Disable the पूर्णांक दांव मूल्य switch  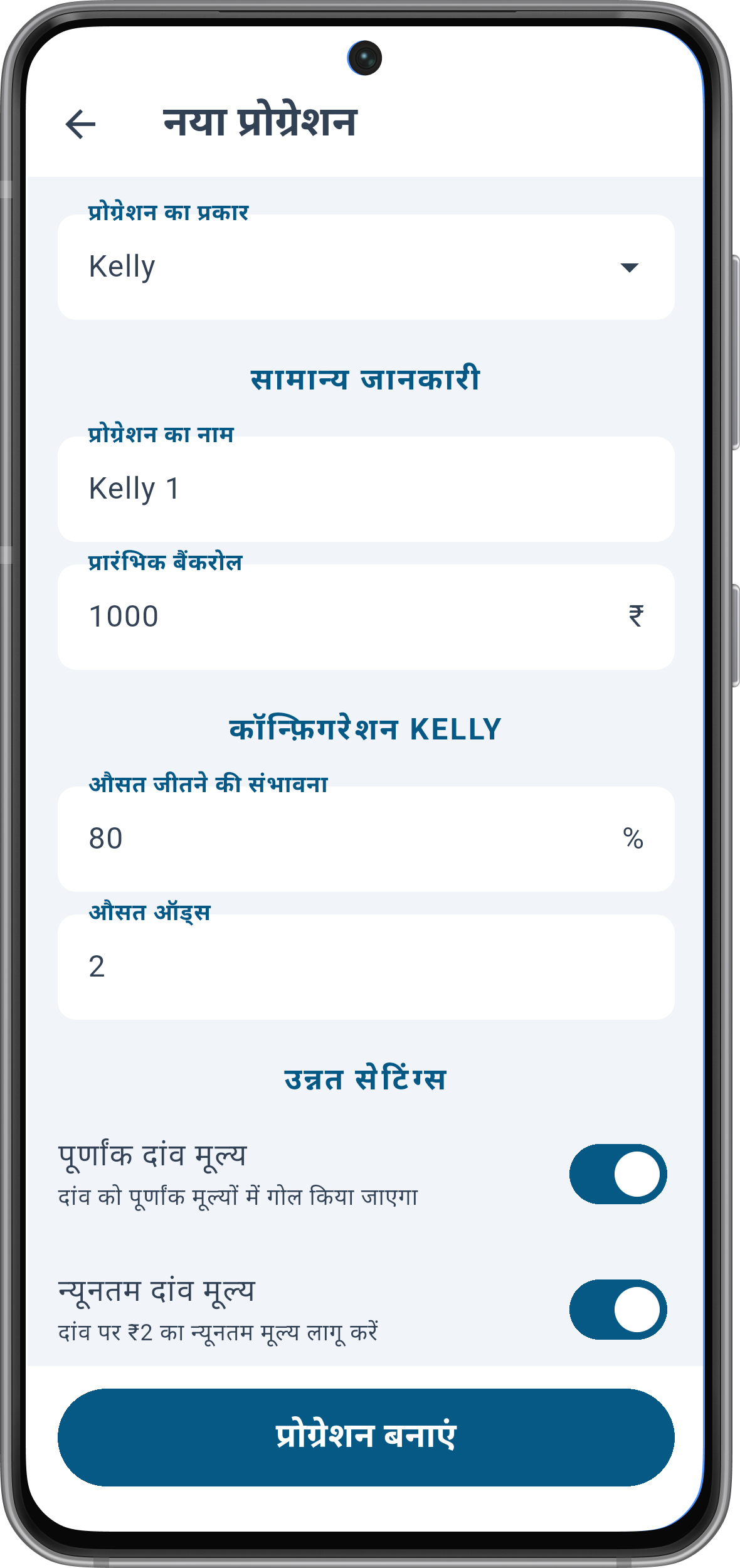click(618, 1174)
